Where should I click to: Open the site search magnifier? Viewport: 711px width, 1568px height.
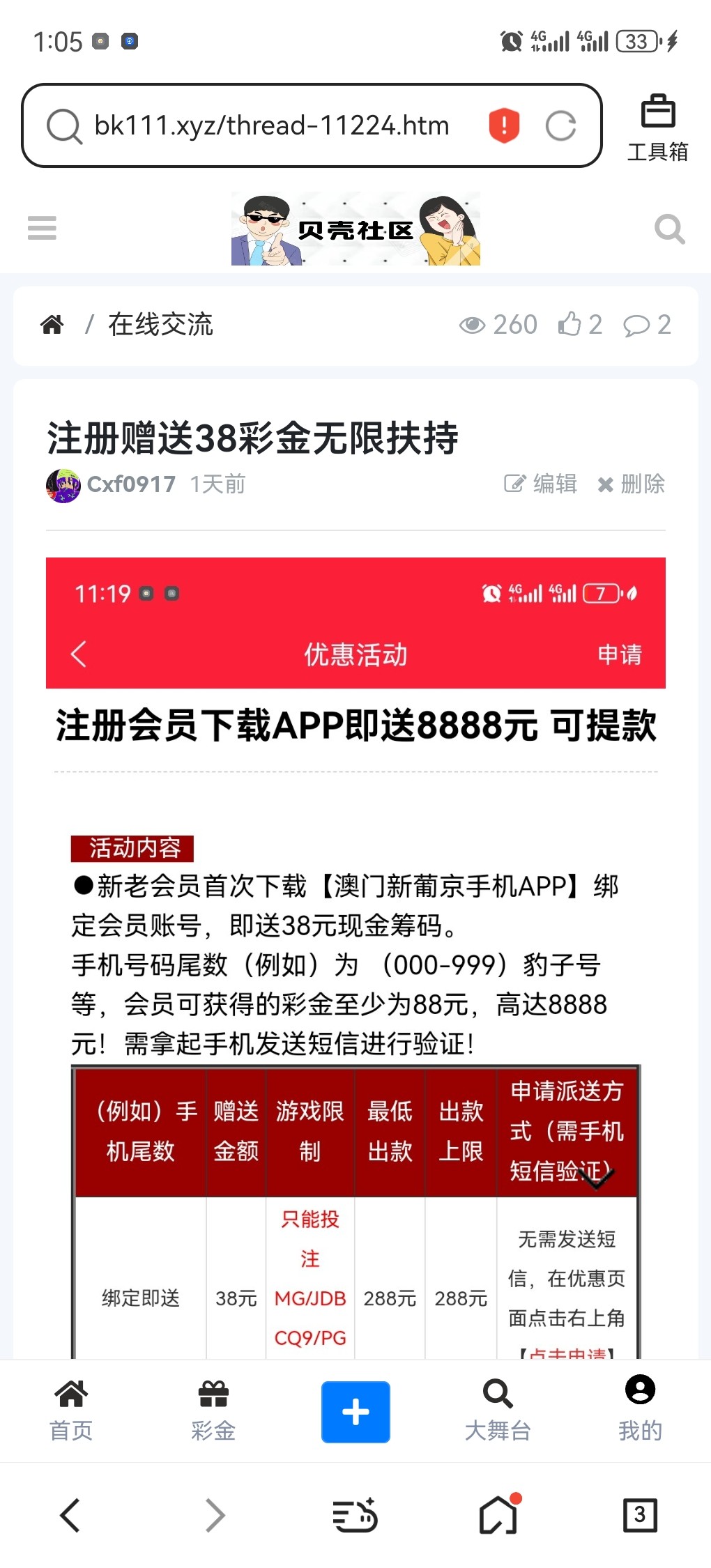[670, 229]
